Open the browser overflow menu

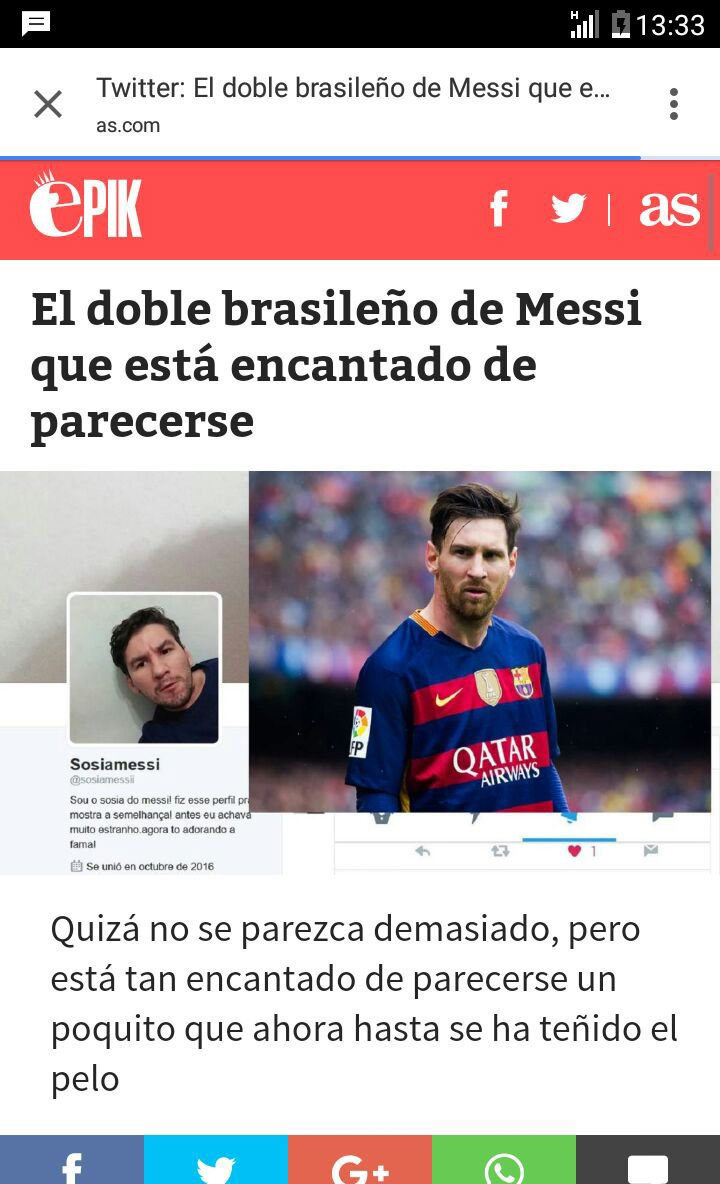pyautogui.click(x=674, y=104)
